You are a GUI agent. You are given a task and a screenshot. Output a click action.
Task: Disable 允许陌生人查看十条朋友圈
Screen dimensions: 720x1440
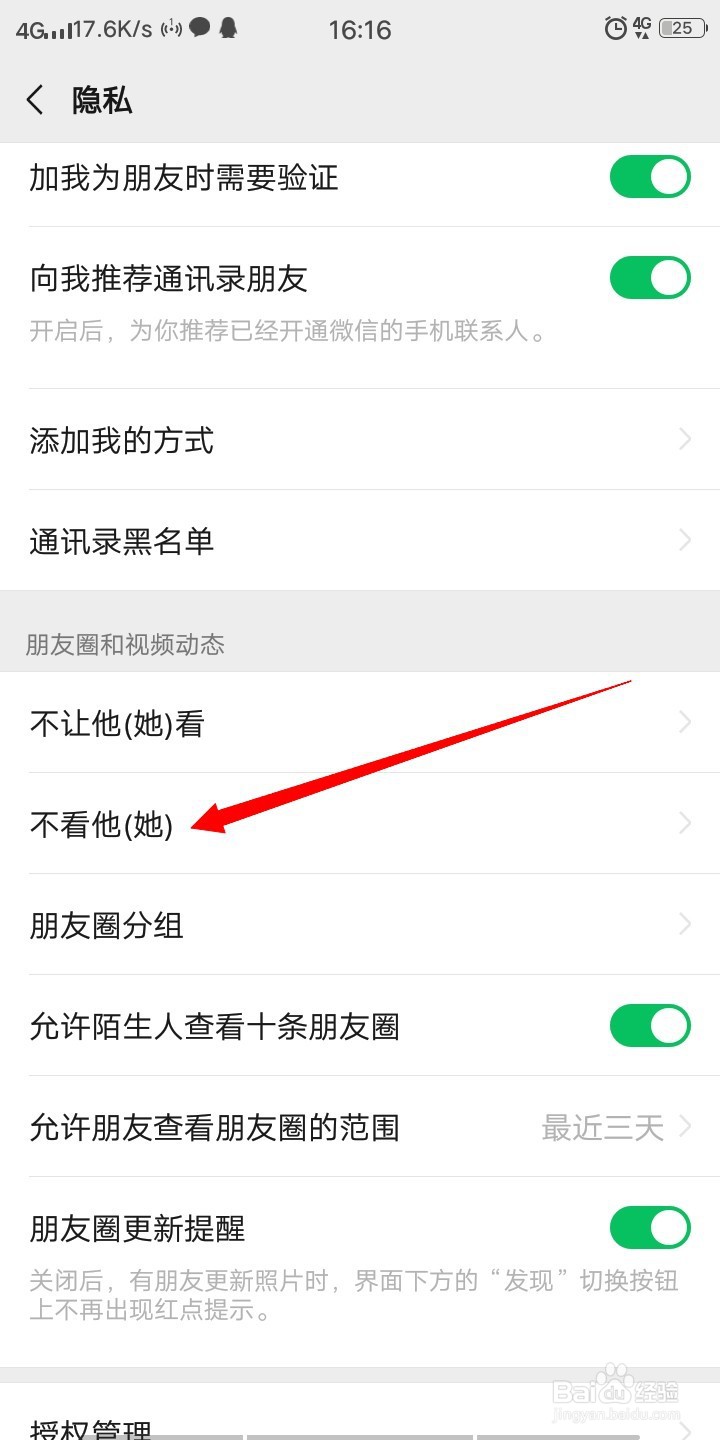pos(650,1025)
